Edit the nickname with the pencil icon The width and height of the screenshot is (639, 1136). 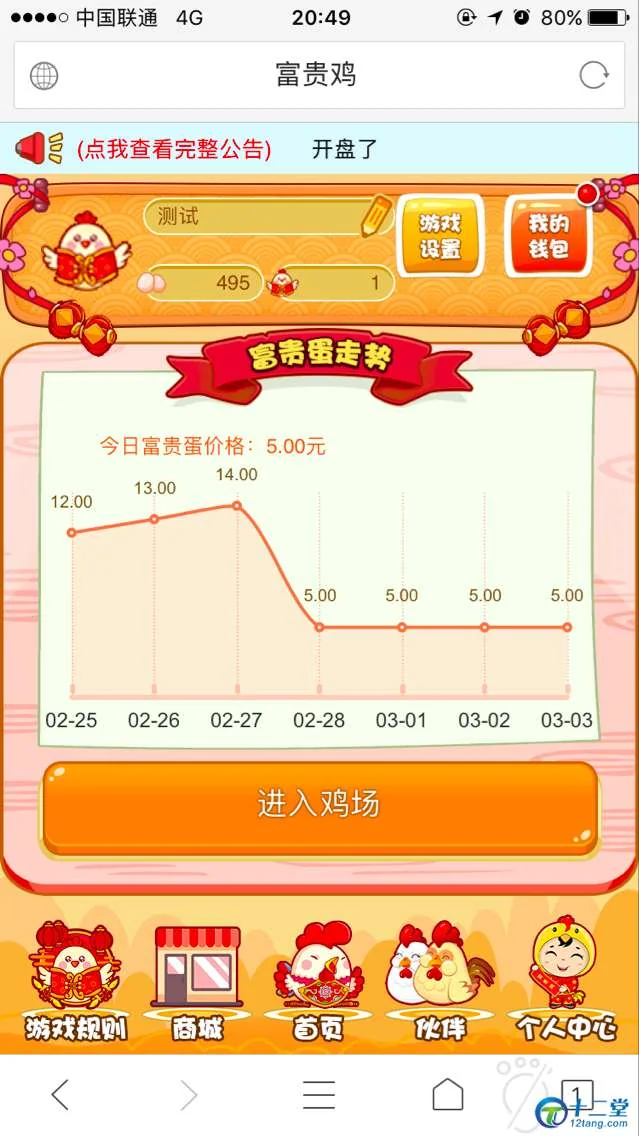point(376,216)
